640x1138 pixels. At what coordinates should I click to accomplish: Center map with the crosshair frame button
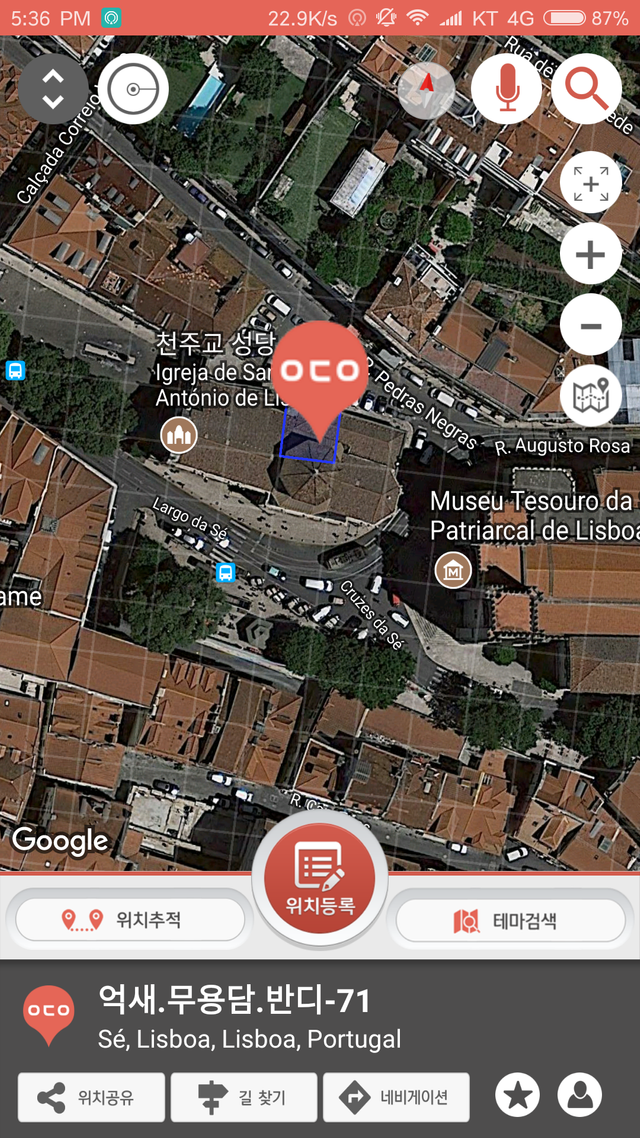tap(591, 183)
